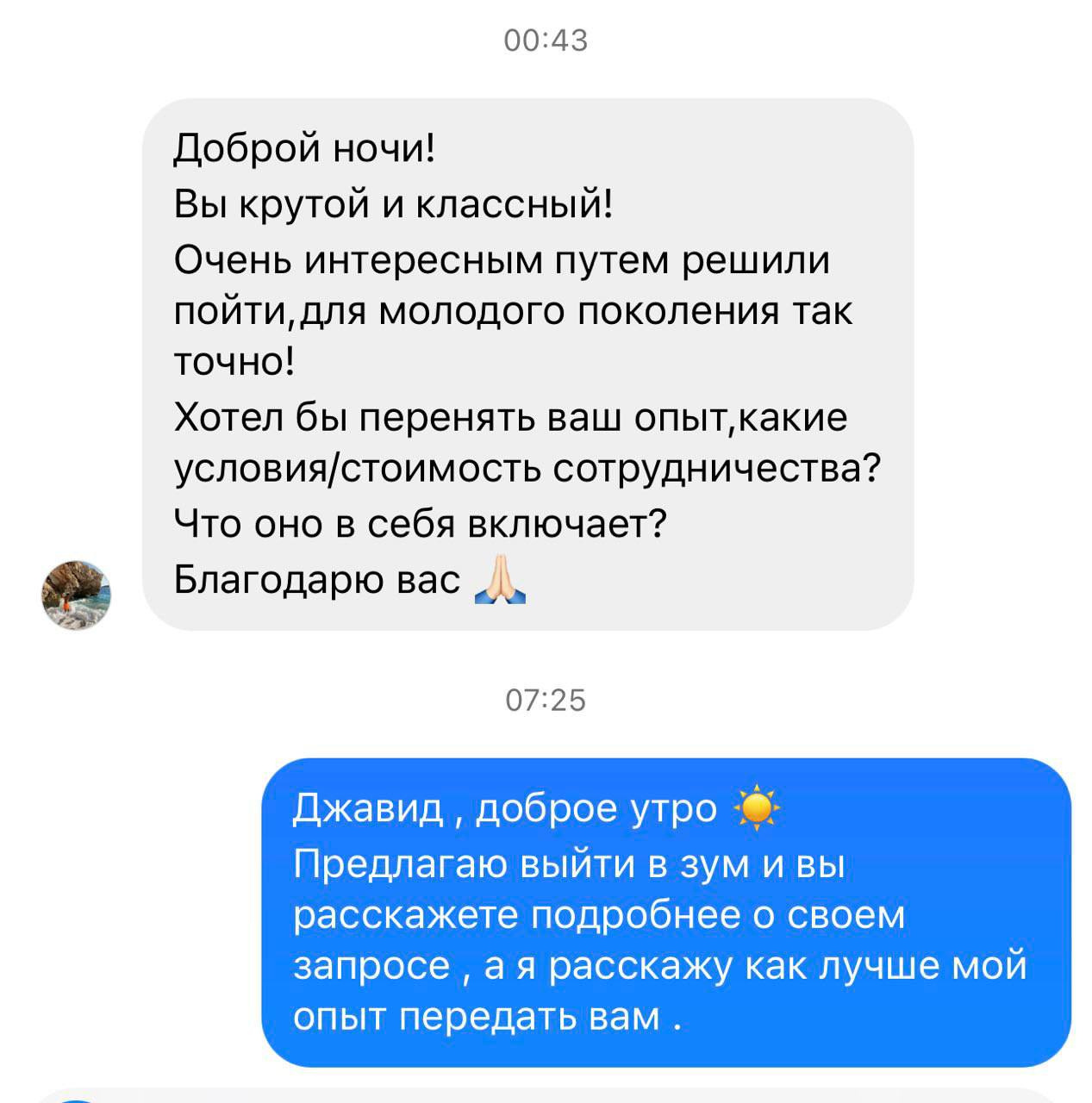The image size is (1092, 1103).
Task: Tap the message input field
Action: pyautogui.click(x=552, y=1095)
